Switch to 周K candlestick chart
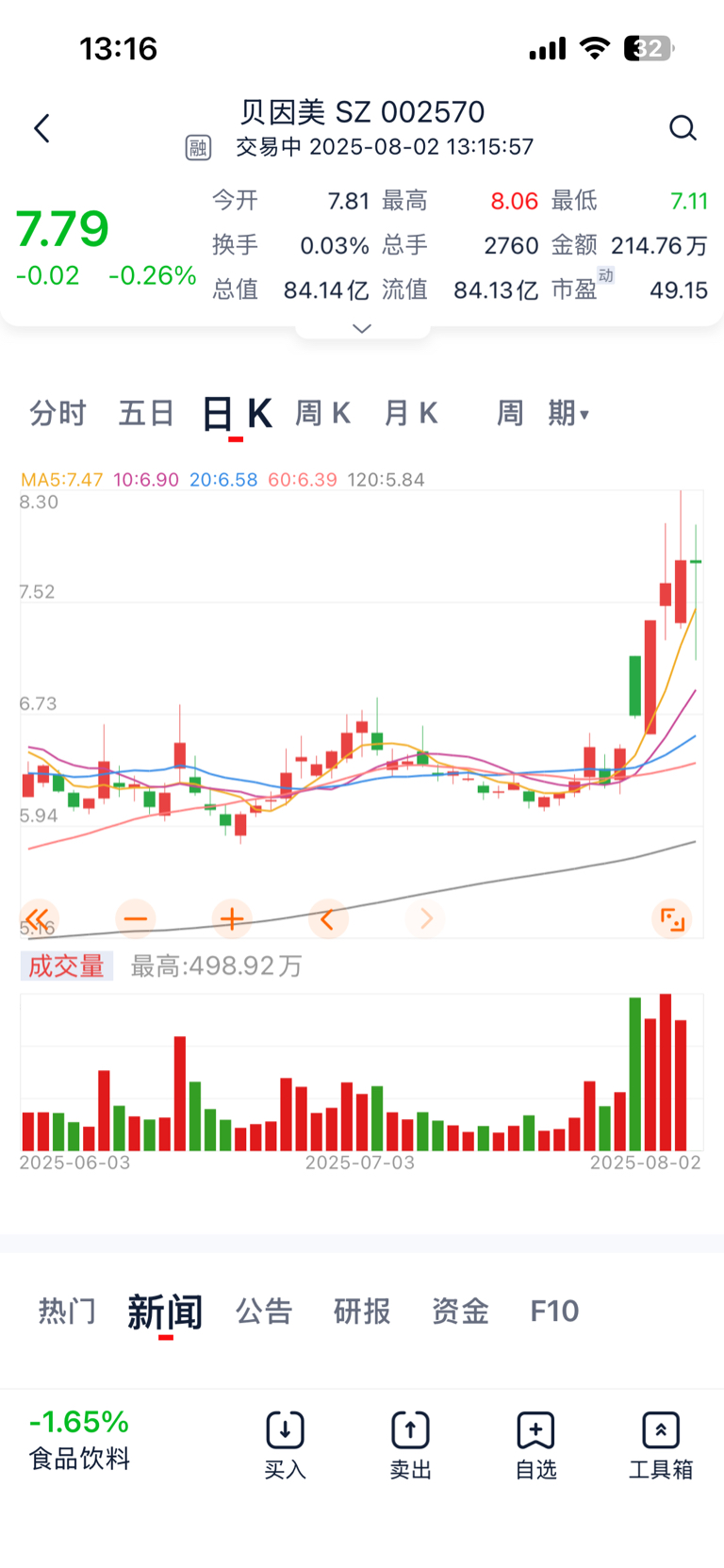The height and width of the screenshot is (1568, 724). [x=323, y=413]
